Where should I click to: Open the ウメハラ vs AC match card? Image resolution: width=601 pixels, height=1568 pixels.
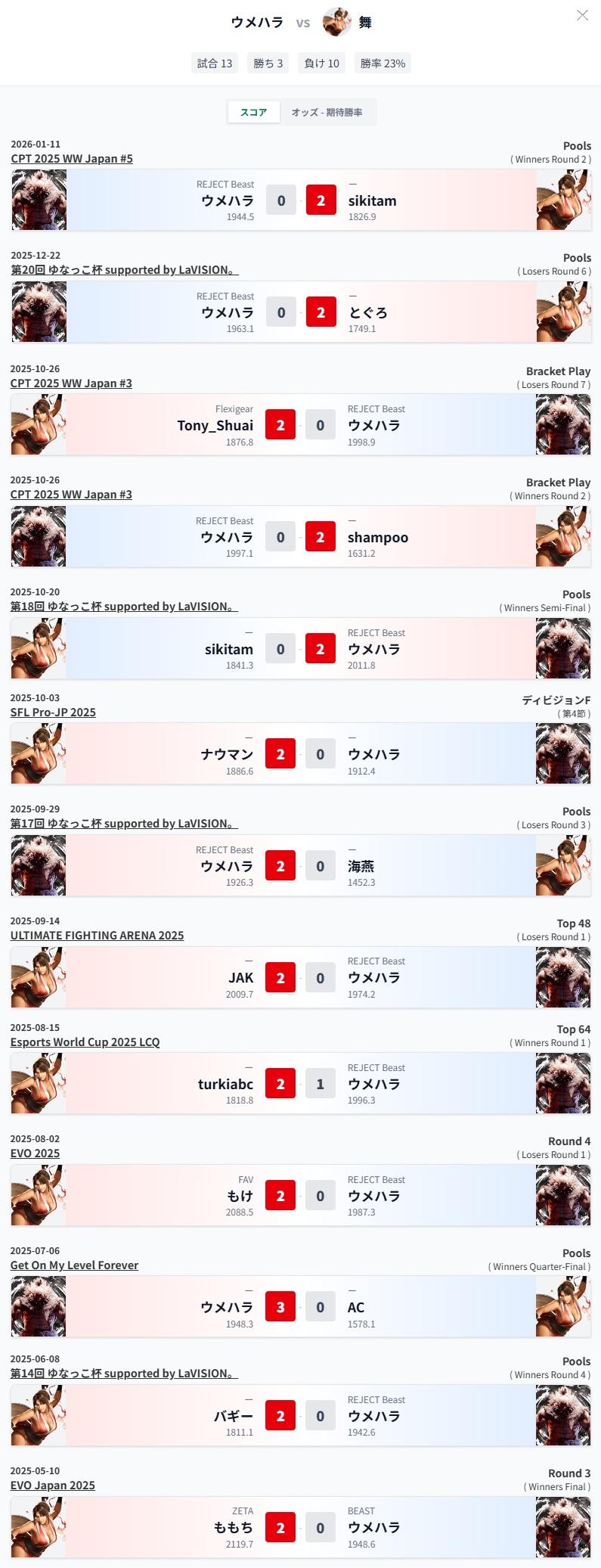coord(301,1306)
